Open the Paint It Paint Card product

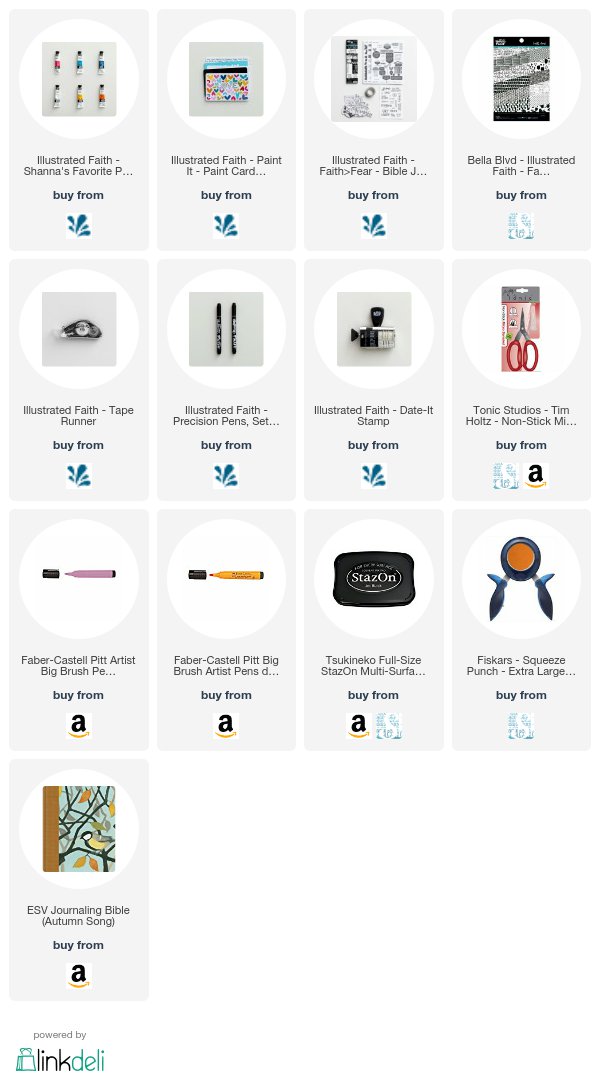tap(226, 80)
